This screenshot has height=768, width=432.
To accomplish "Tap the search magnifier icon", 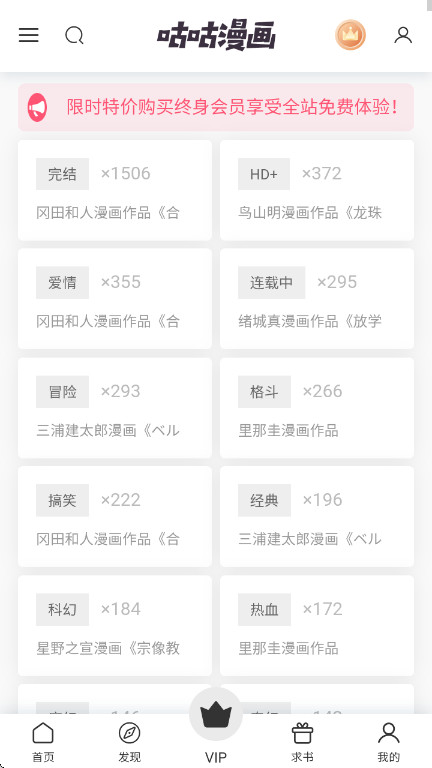I will pos(74,35).
